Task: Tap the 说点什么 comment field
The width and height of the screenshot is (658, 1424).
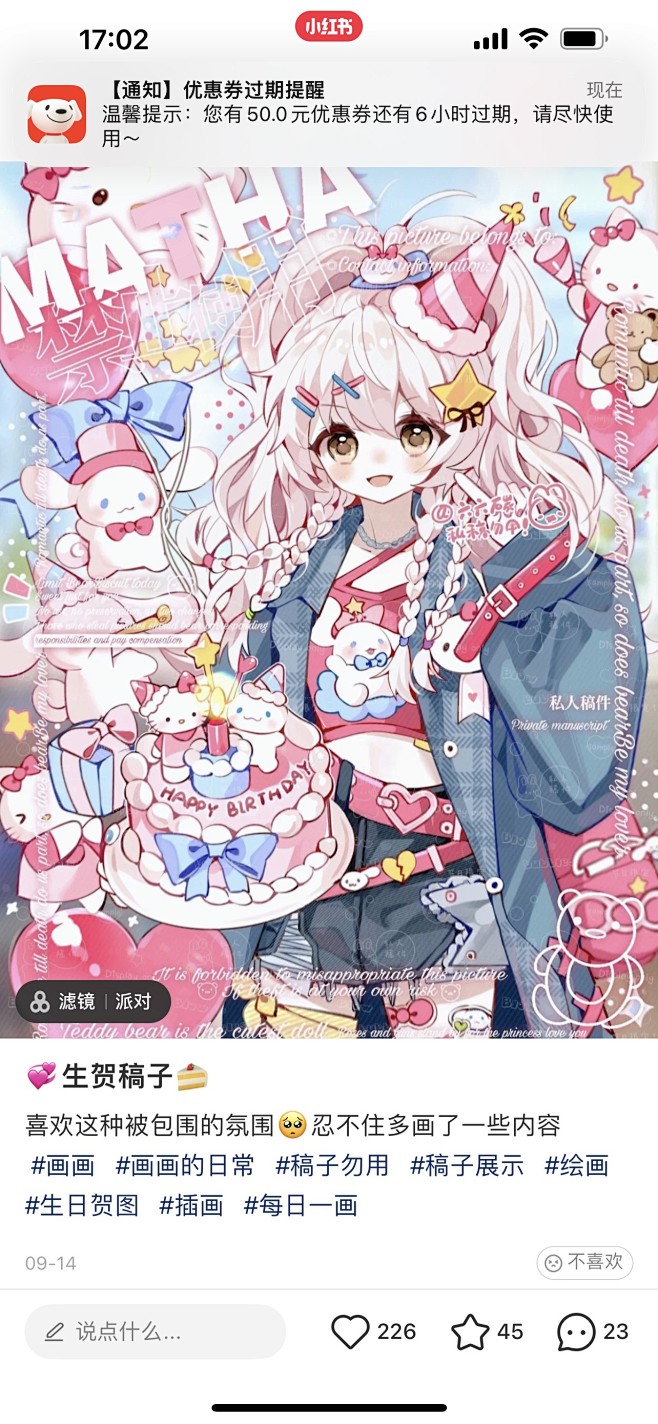Action: coord(155,1331)
